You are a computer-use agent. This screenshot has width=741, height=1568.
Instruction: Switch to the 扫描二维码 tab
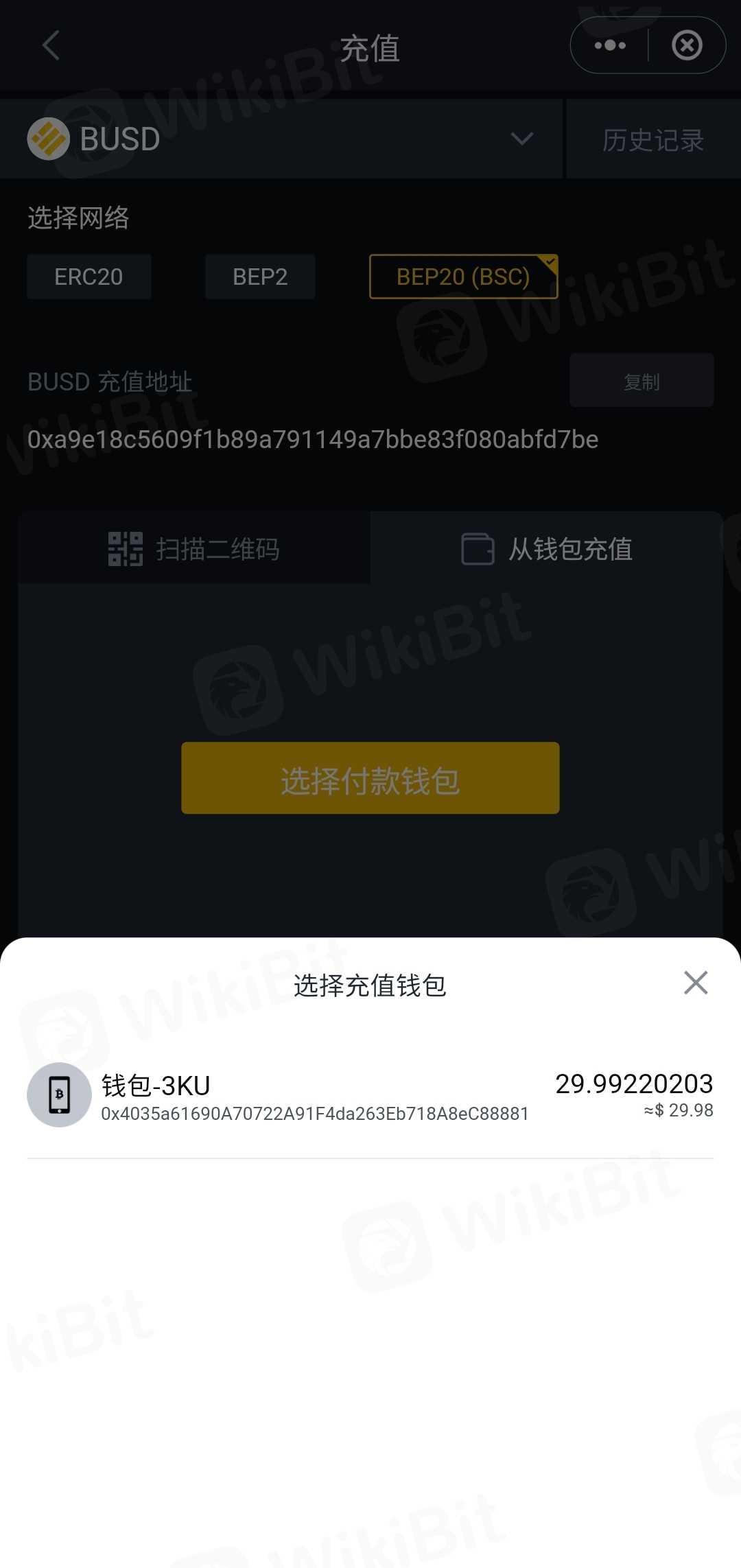194,549
